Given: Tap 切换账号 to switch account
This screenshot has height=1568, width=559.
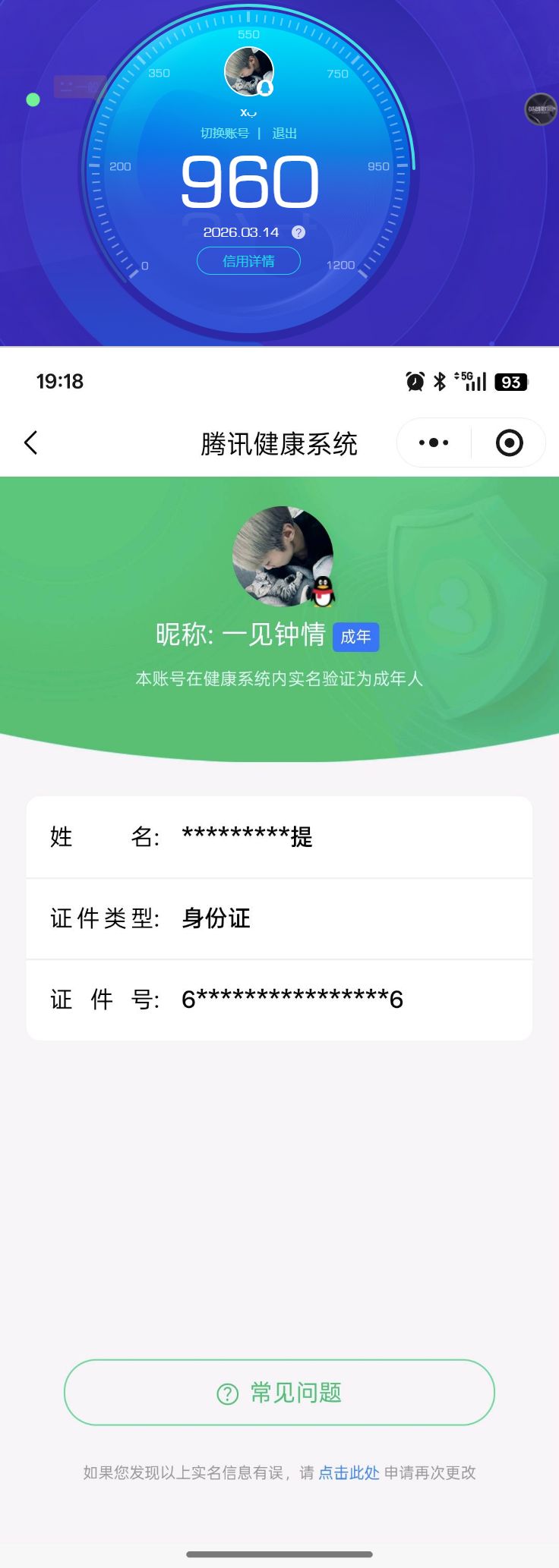Looking at the screenshot, I should pos(224,133).
